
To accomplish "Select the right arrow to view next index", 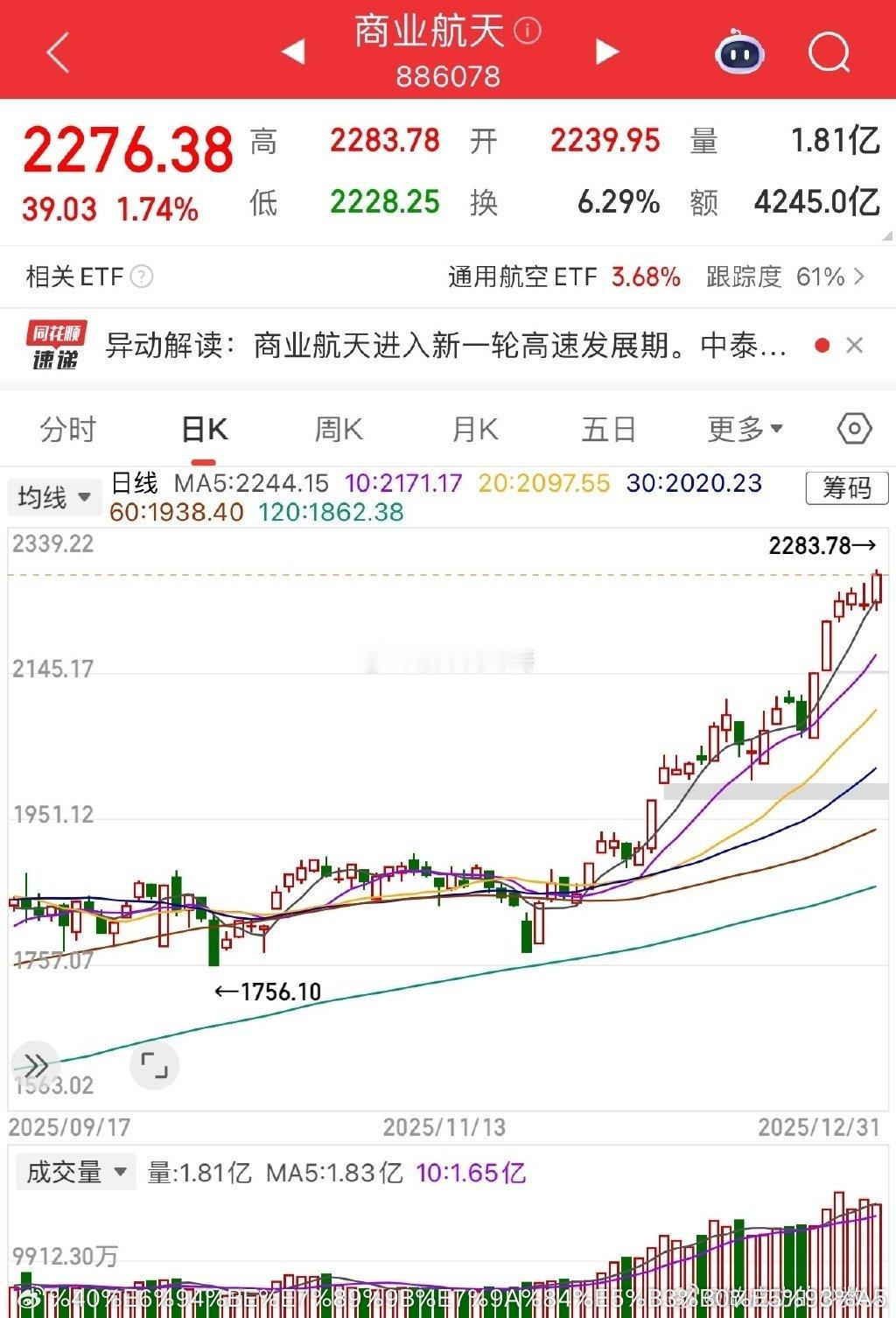I will point(605,53).
